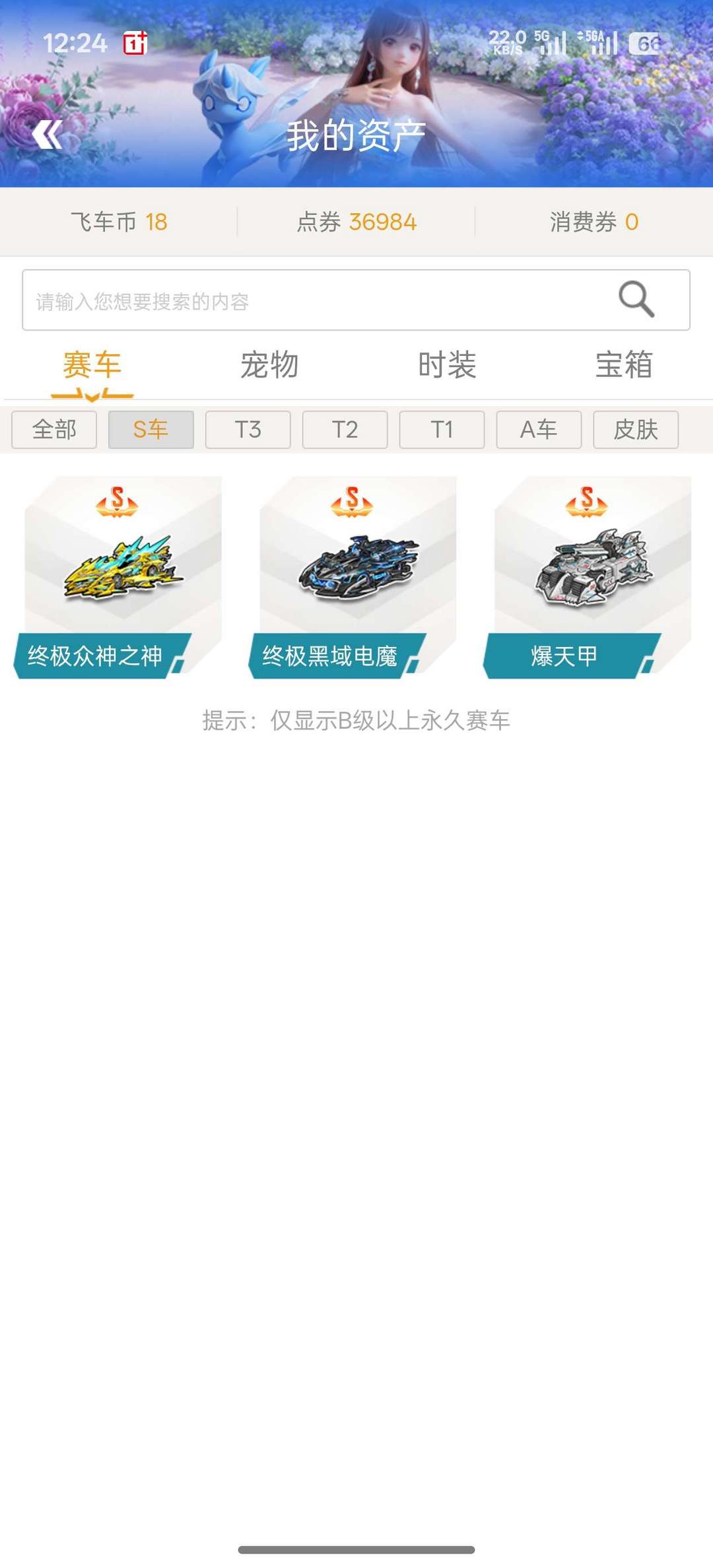Viewport: 713px width, 1568px height.
Task: Filter cars by T1
Action: (442, 430)
